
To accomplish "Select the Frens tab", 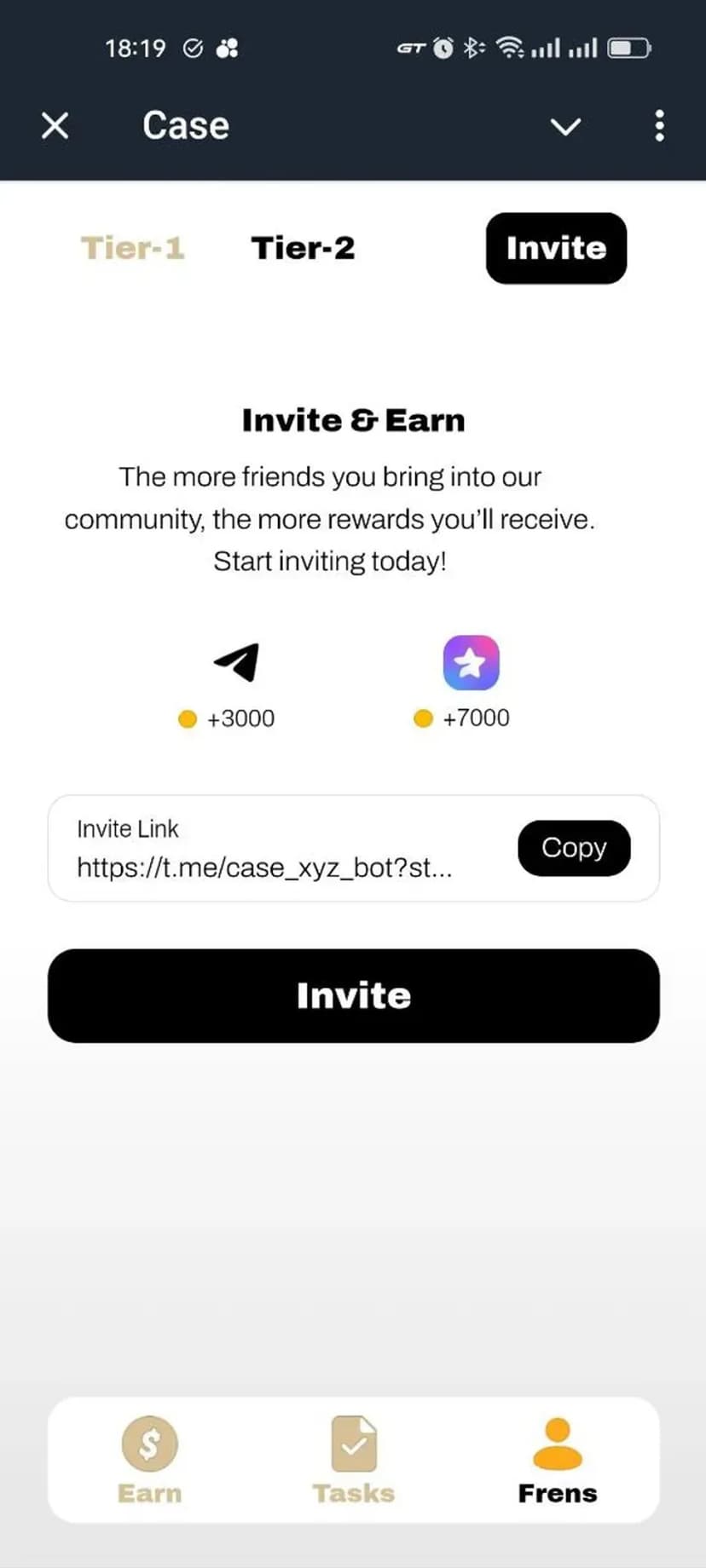I will point(557,1461).
